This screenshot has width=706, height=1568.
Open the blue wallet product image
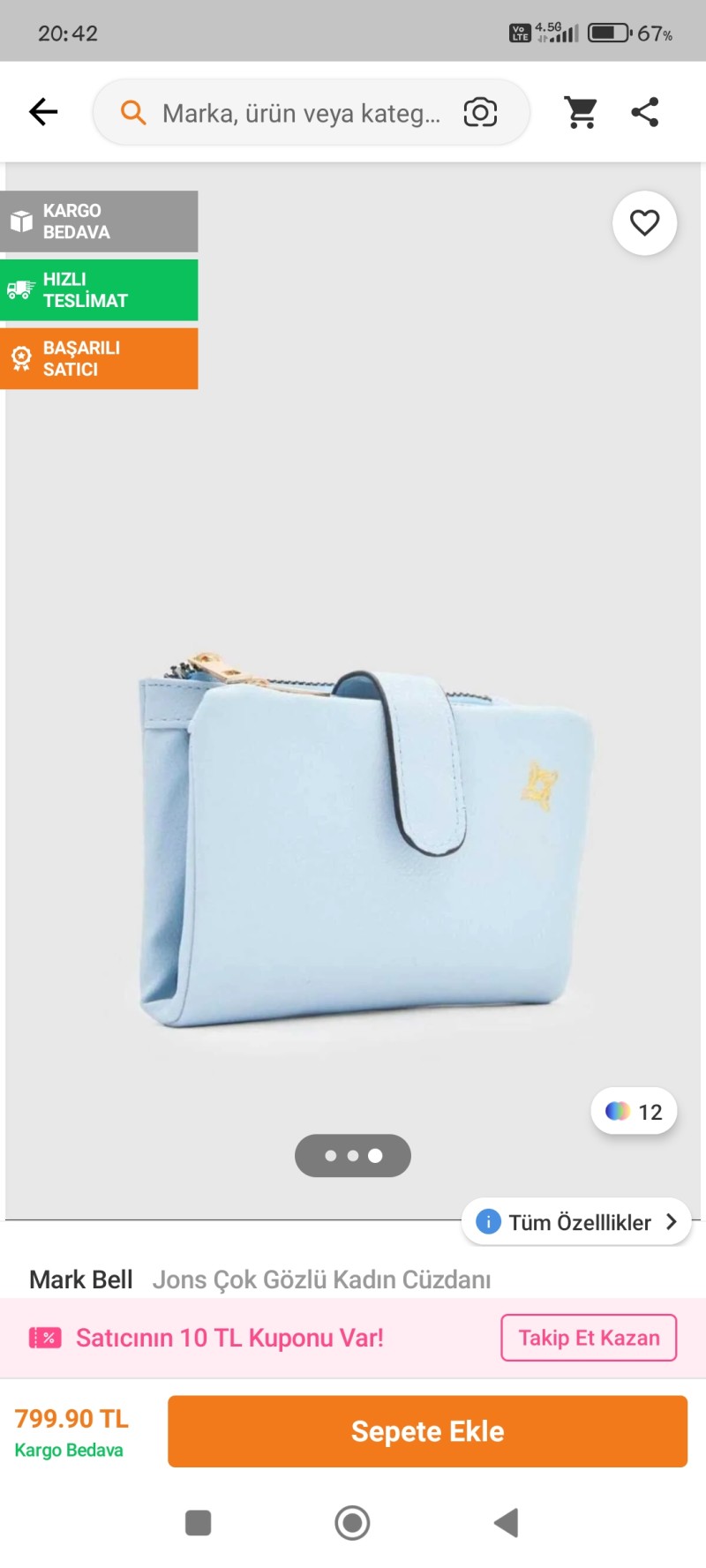[x=366, y=838]
